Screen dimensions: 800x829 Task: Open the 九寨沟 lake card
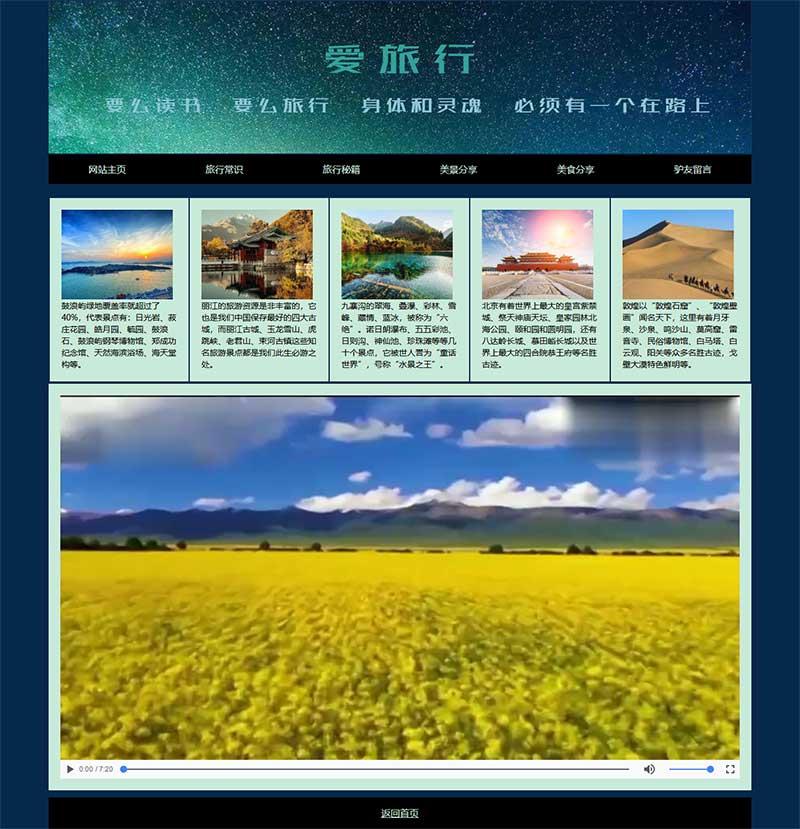pyautogui.click(x=397, y=254)
